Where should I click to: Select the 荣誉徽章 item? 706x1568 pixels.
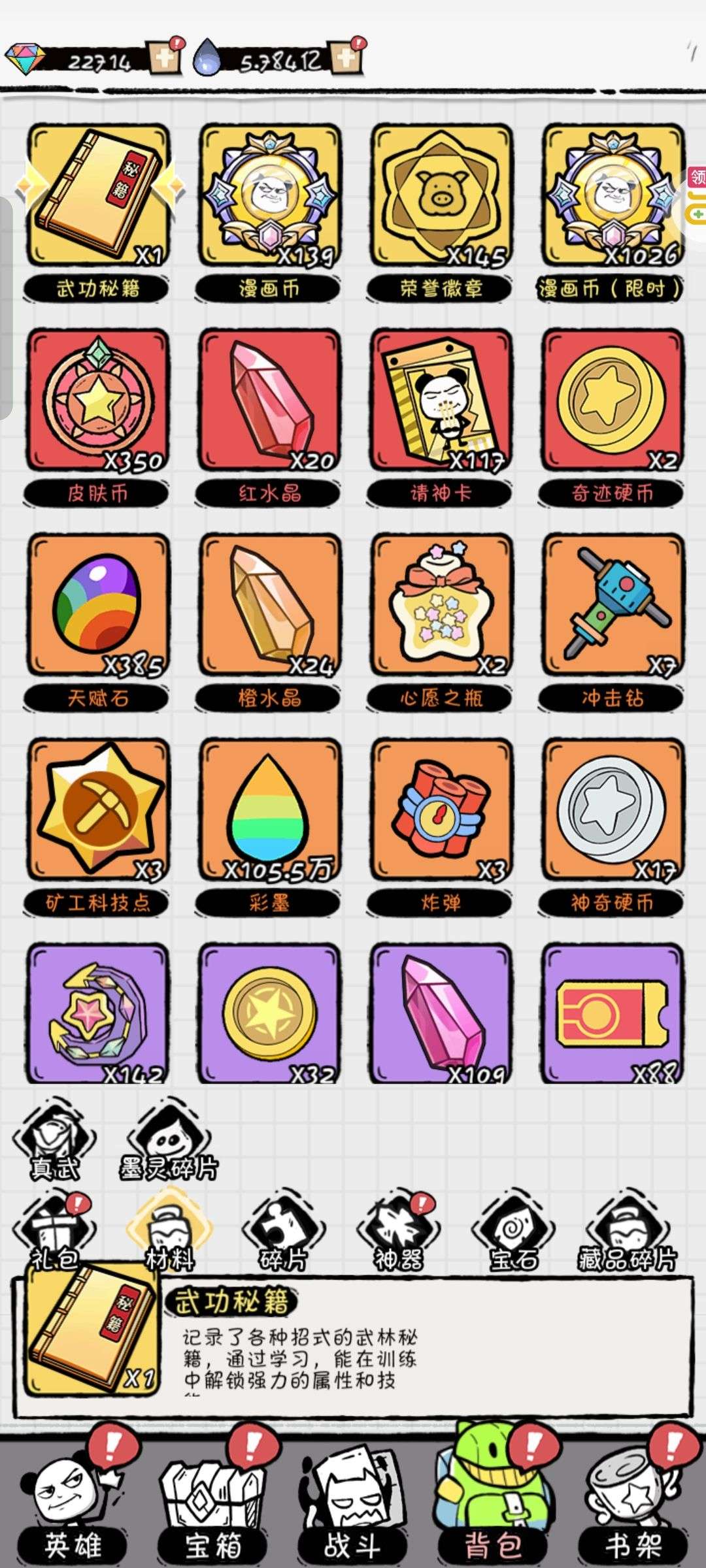click(441, 196)
